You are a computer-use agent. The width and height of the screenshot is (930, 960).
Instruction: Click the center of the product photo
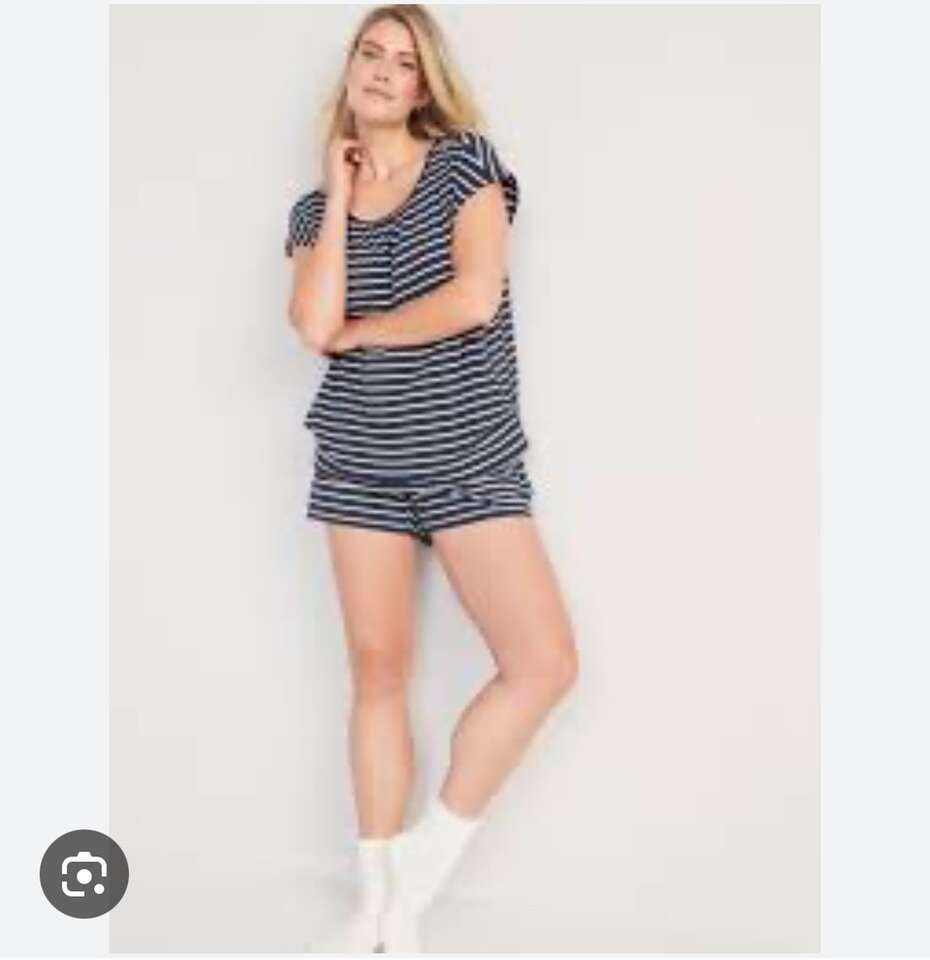(x=465, y=480)
